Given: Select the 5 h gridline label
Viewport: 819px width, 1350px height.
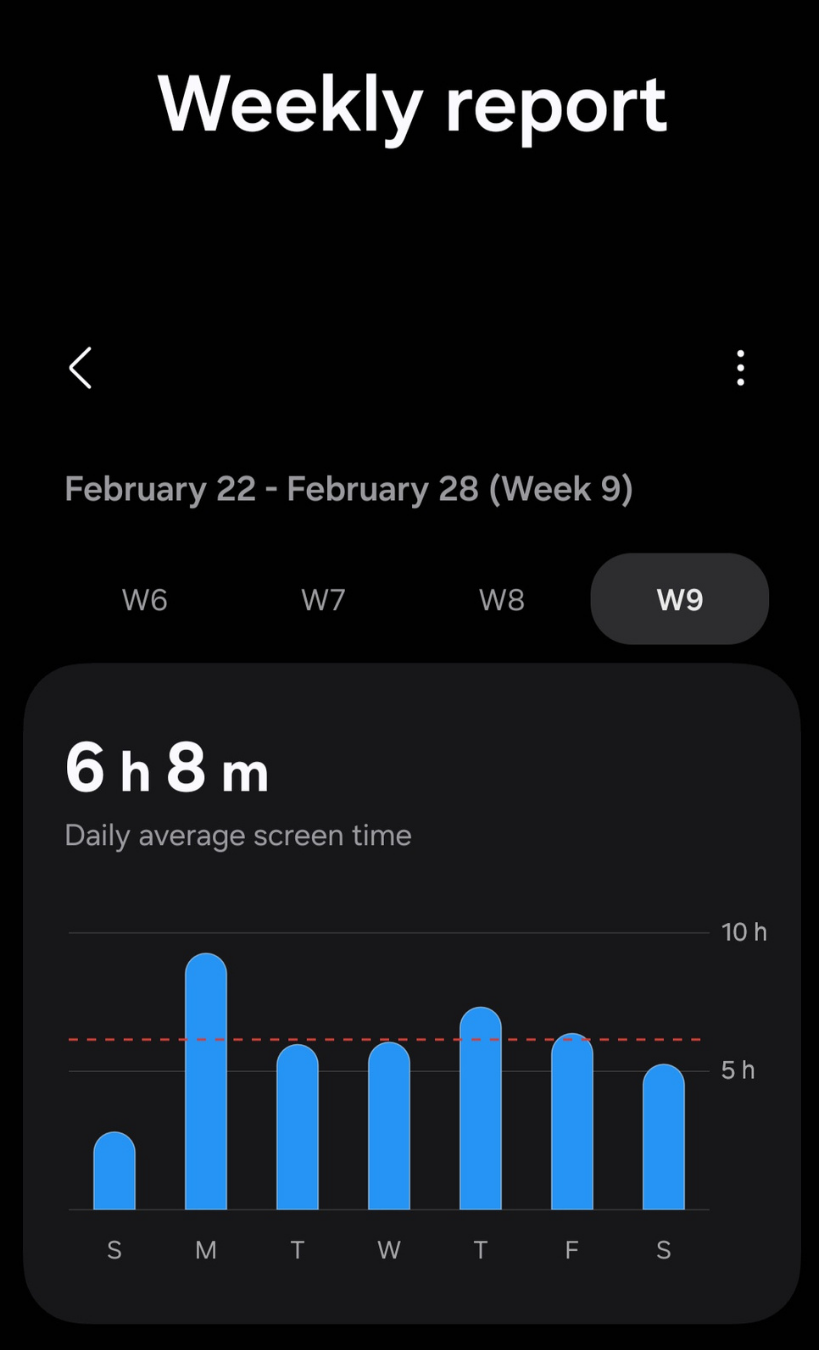Looking at the screenshot, I should 736,1070.
